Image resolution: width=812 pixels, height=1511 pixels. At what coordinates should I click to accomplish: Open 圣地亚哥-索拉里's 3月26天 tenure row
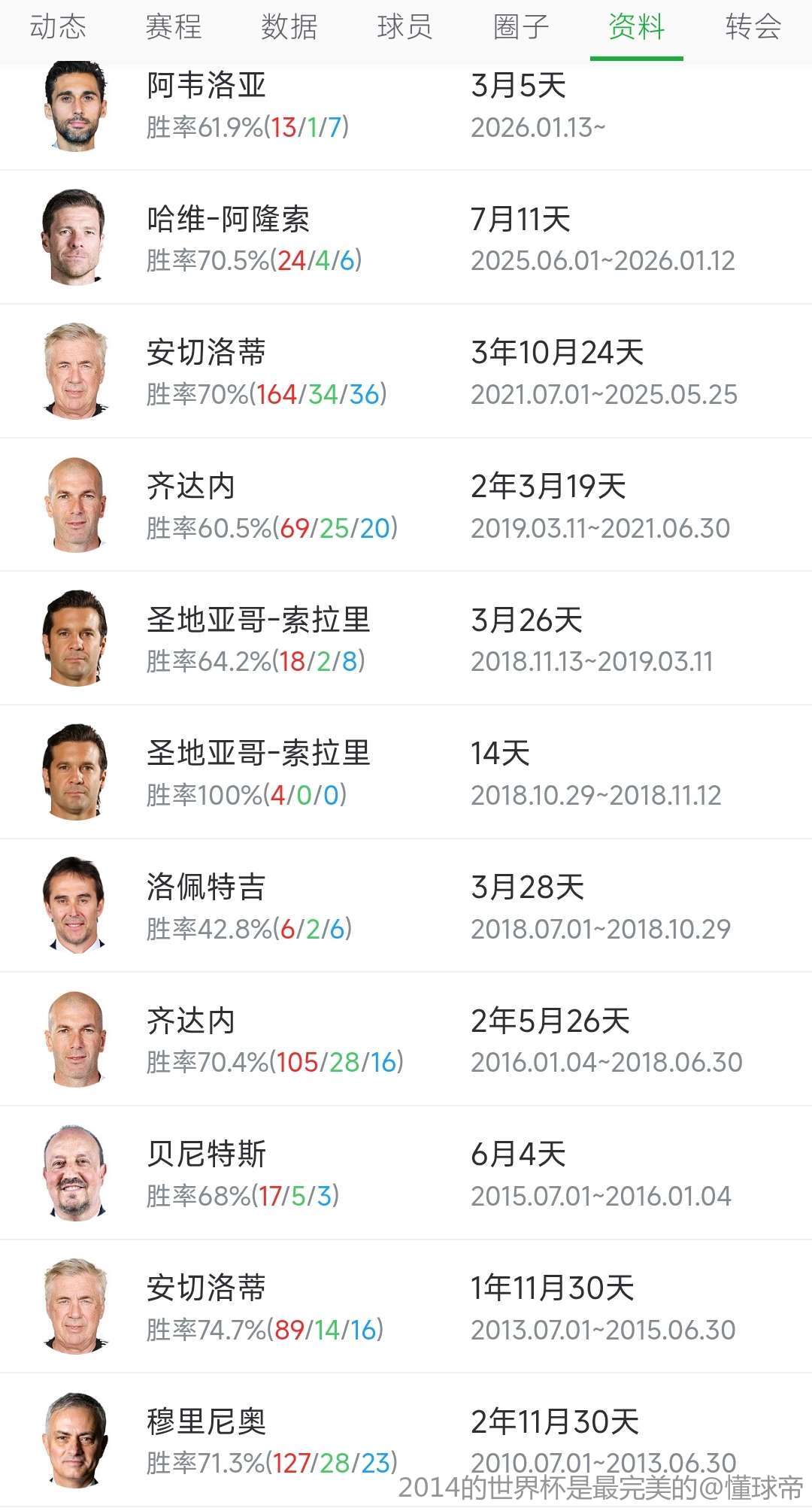406,639
